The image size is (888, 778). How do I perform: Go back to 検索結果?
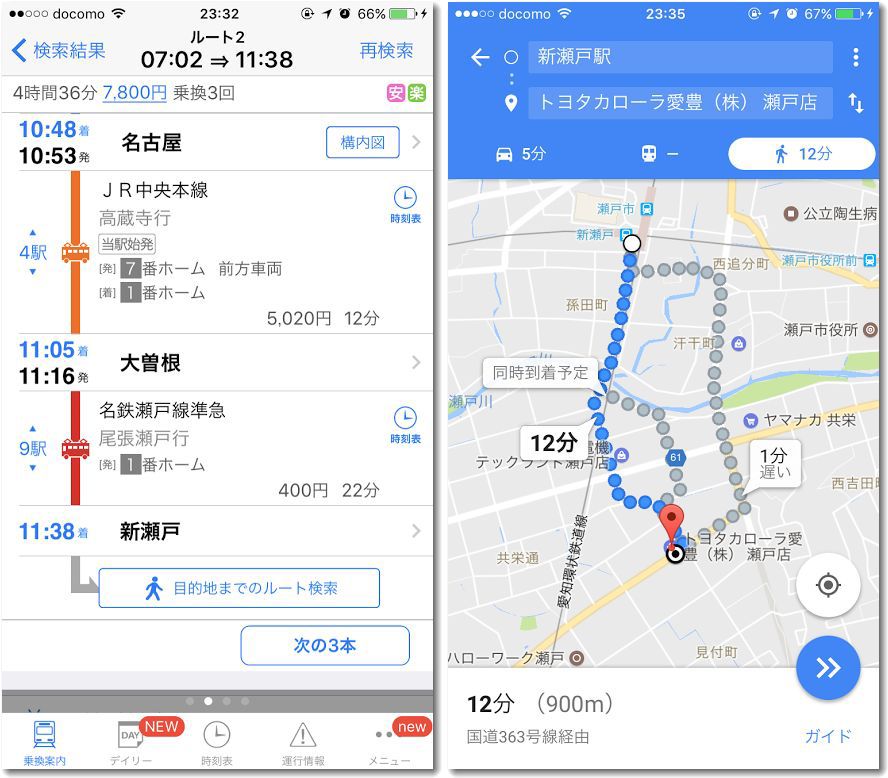pyautogui.click(x=58, y=50)
